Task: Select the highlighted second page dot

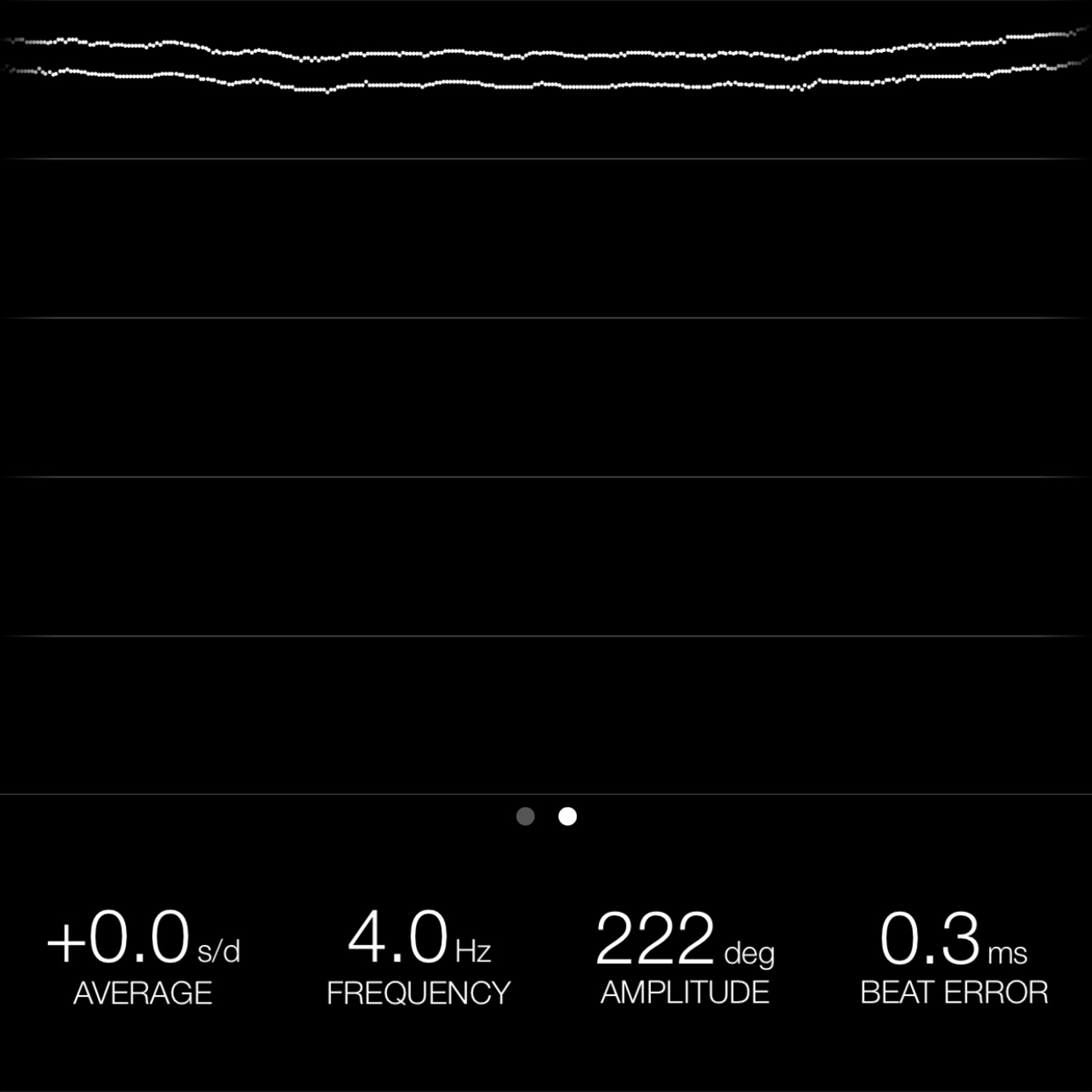Action: point(568,816)
